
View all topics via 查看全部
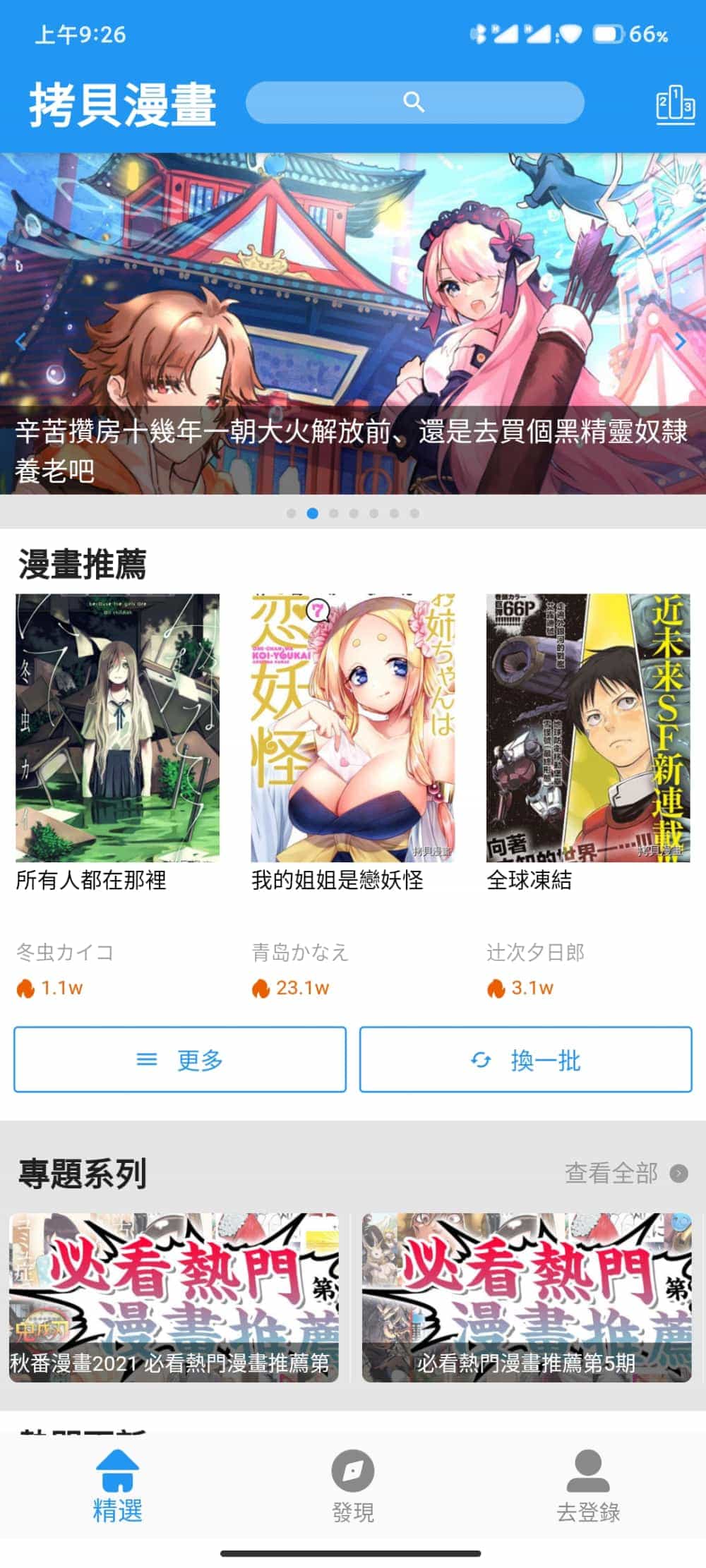pos(625,1173)
